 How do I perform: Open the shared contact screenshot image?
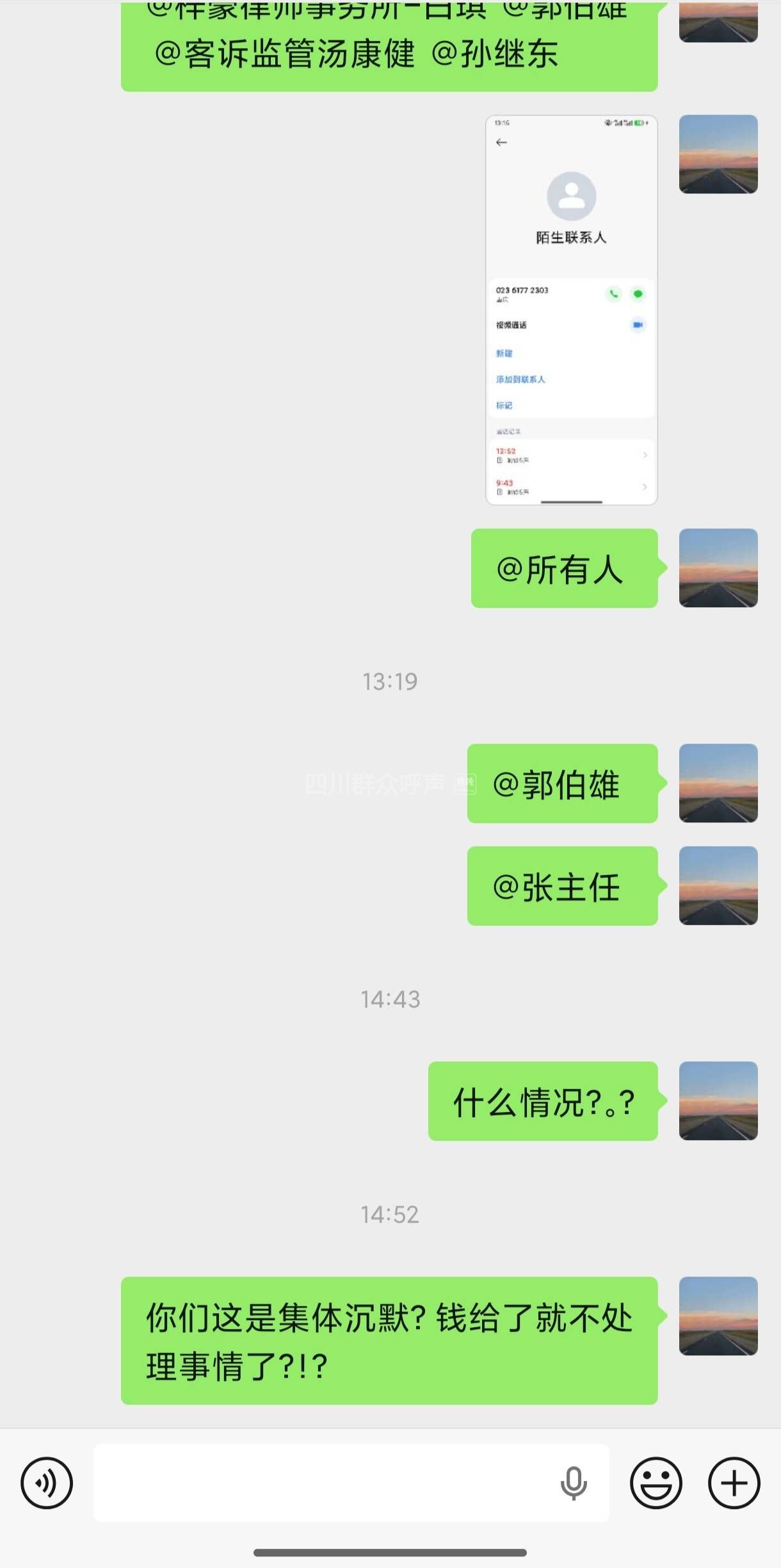coord(571,310)
